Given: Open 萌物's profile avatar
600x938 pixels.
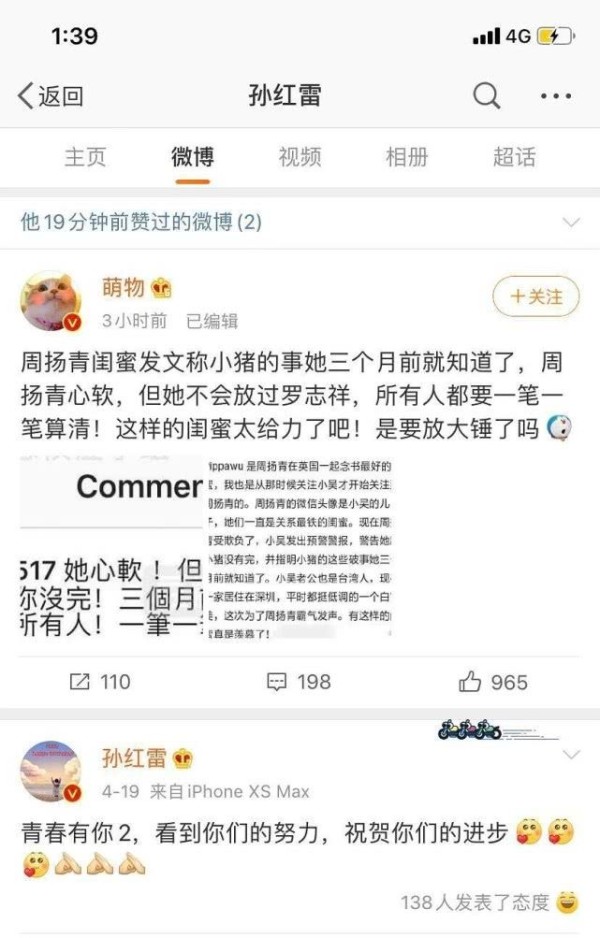Looking at the screenshot, I should [51, 301].
